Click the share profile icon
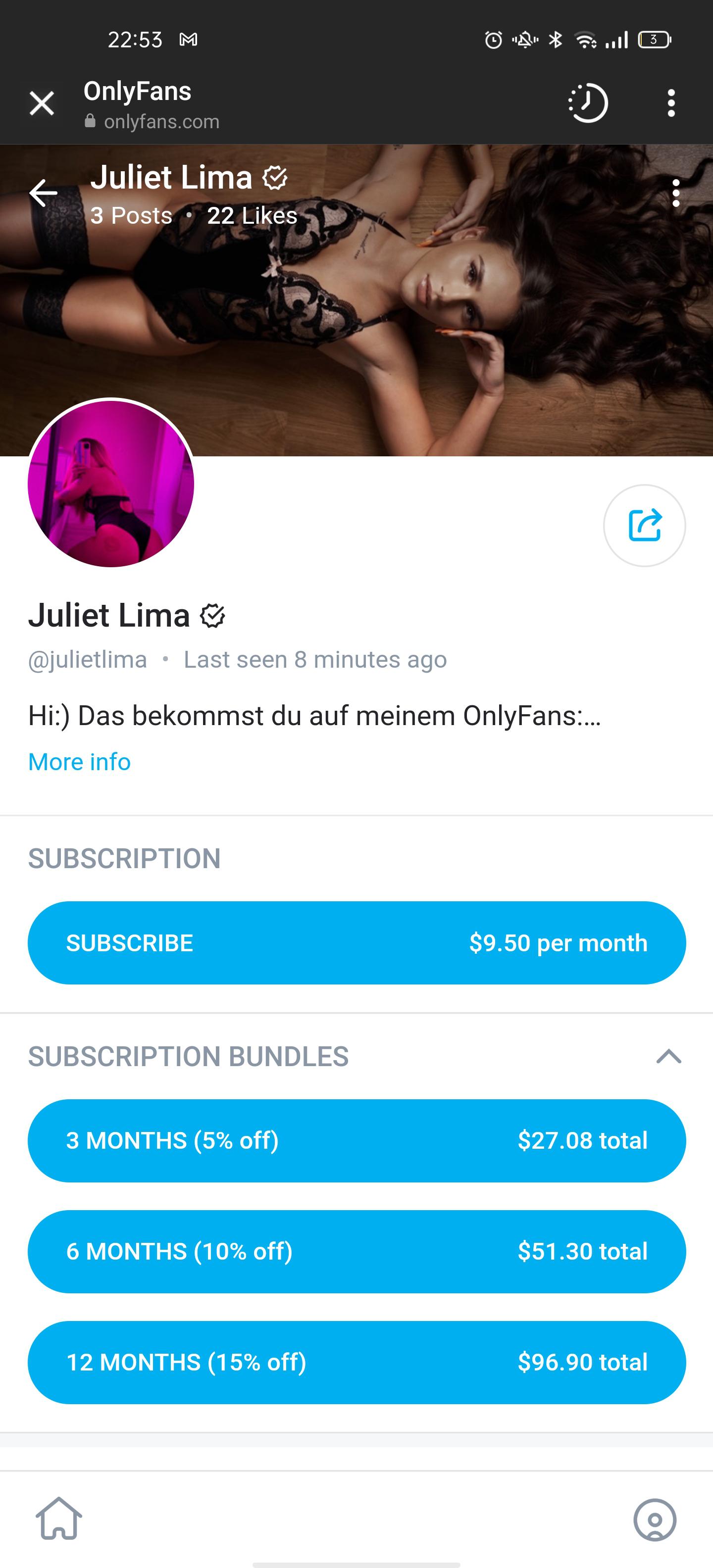The height and width of the screenshot is (1568, 713). click(x=646, y=525)
